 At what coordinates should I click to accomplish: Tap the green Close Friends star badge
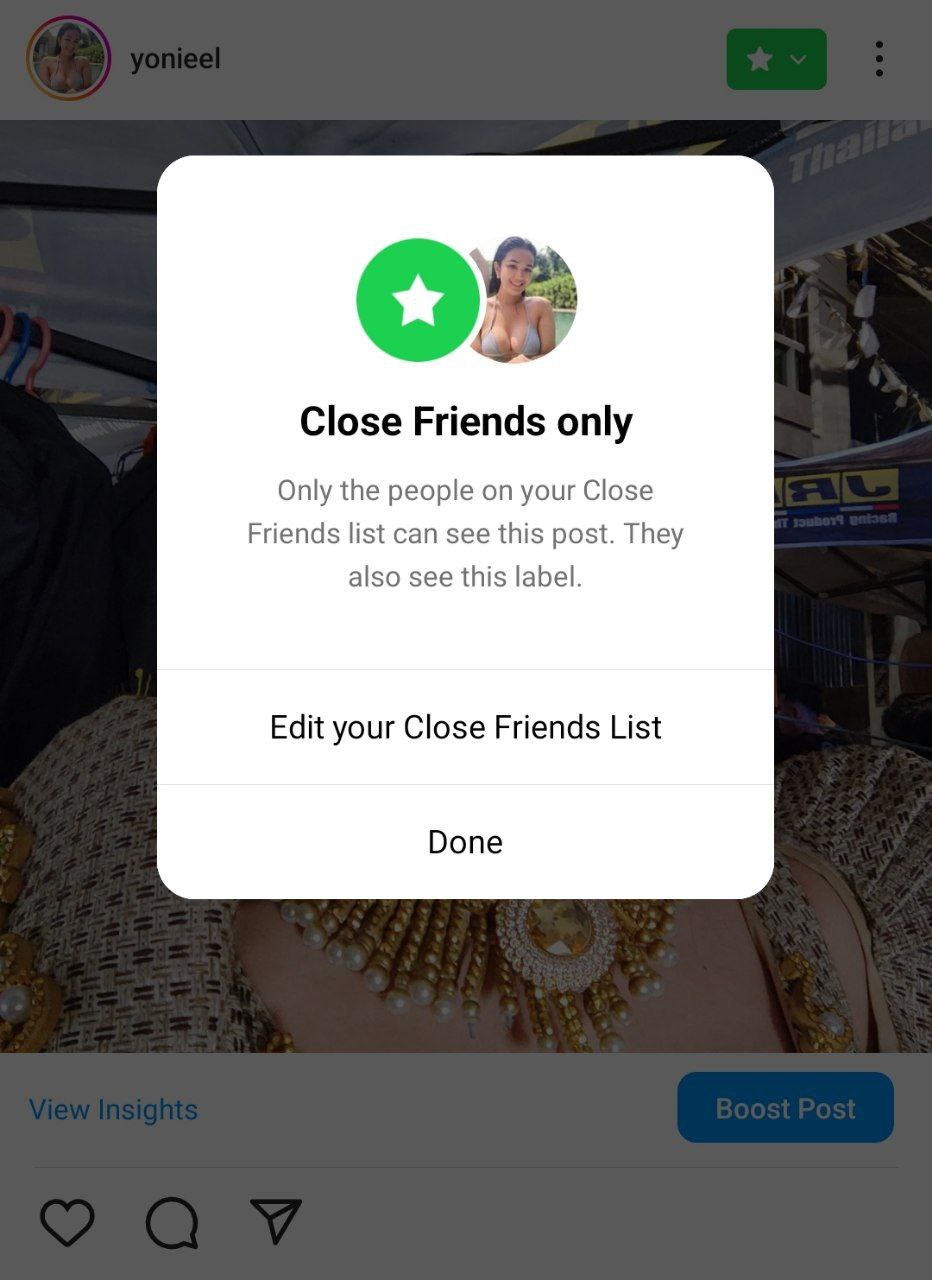coord(776,59)
